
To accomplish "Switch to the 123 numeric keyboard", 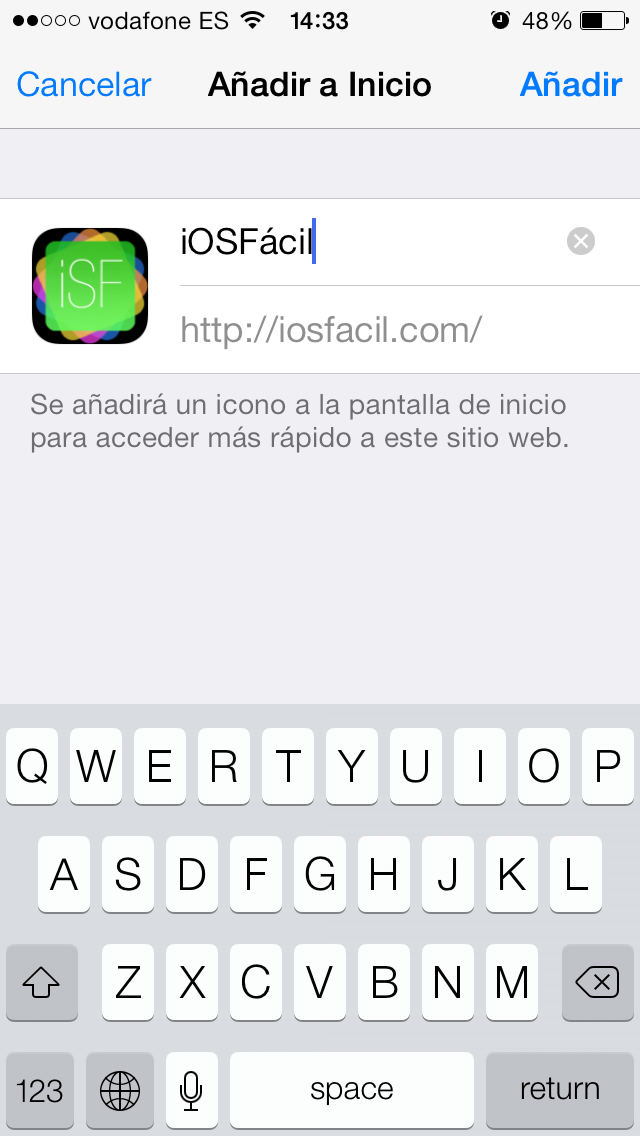I will [40, 1089].
